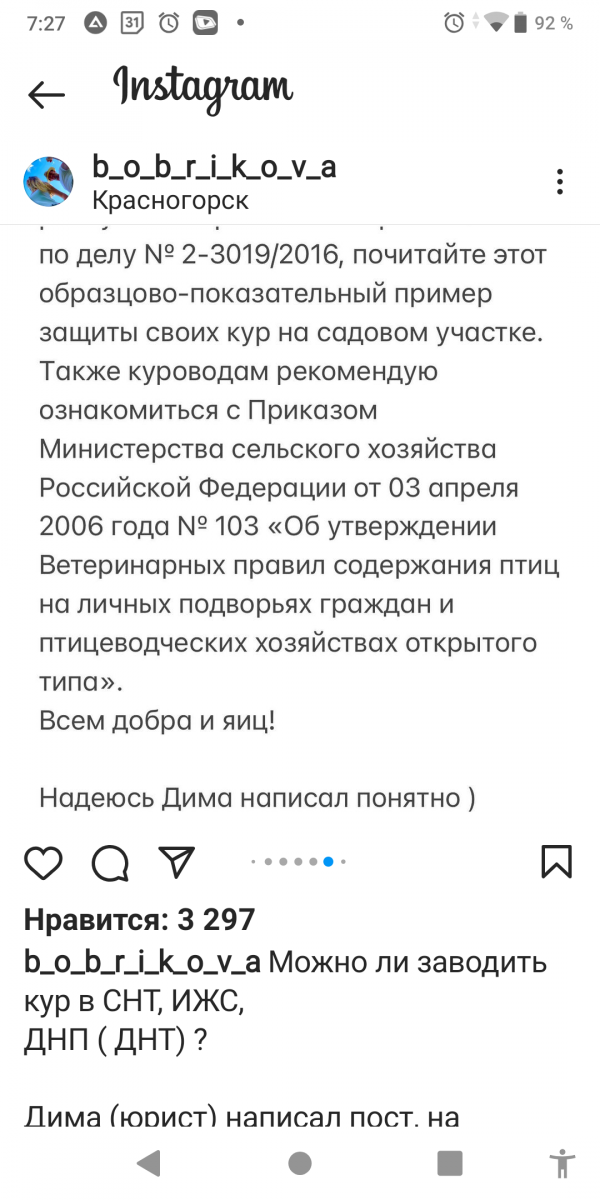Viewport: 600px width, 1200px height.
Task: Open the Красногорск location
Action: (x=170, y=200)
